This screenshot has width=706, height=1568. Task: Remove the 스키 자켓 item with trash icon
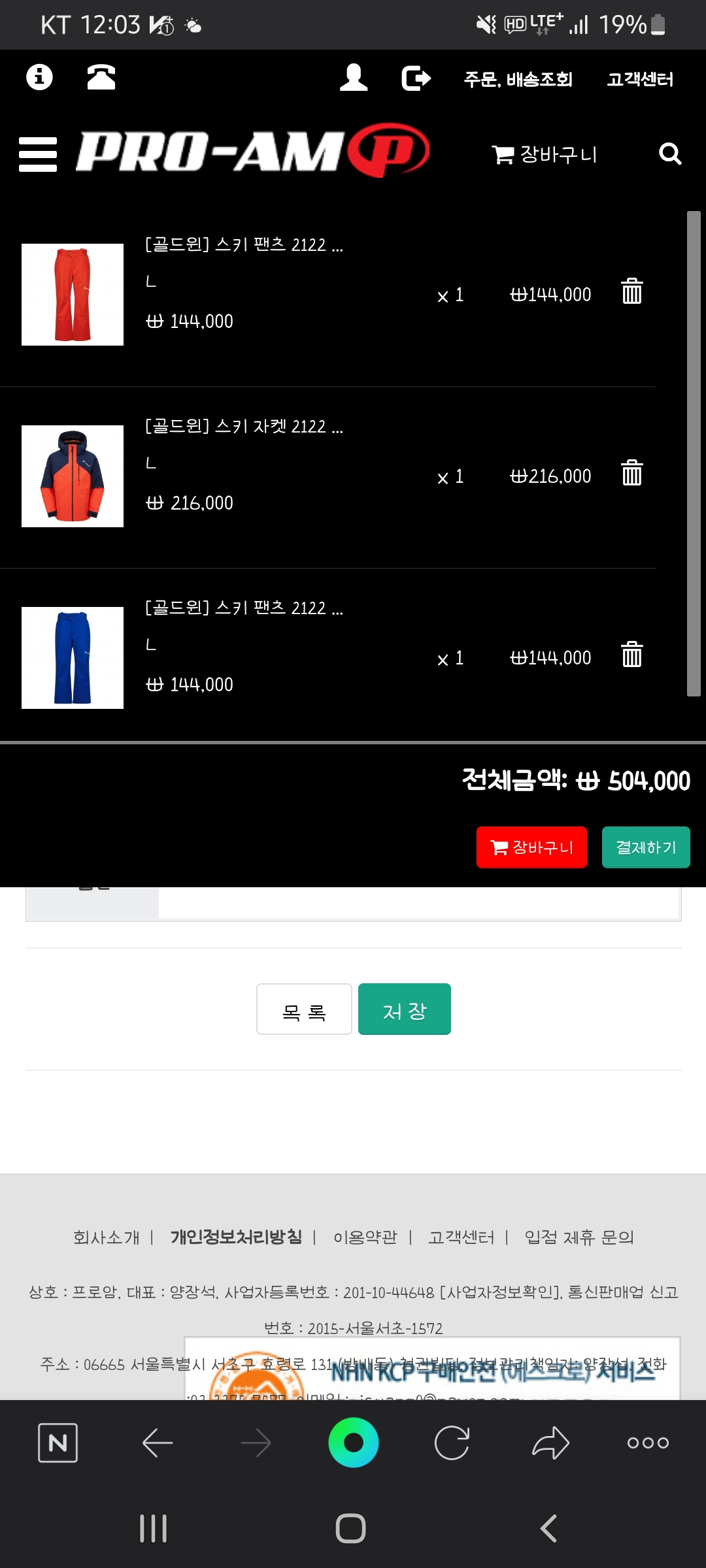pos(631,473)
